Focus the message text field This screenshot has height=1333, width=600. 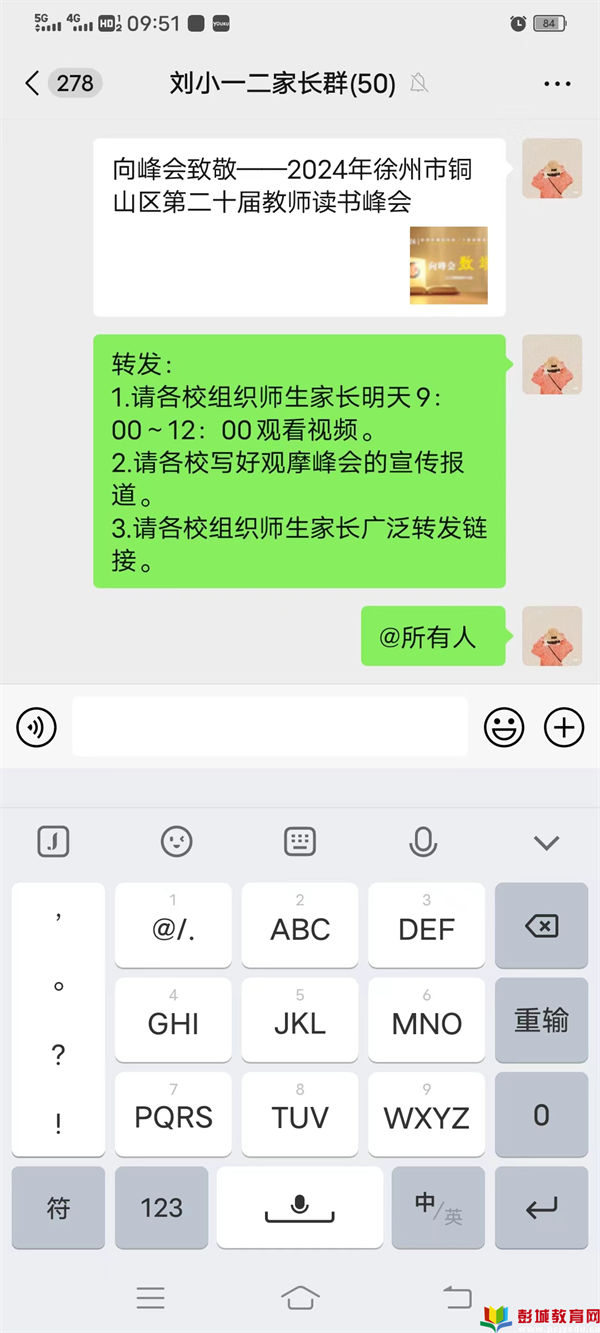point(269,727)
